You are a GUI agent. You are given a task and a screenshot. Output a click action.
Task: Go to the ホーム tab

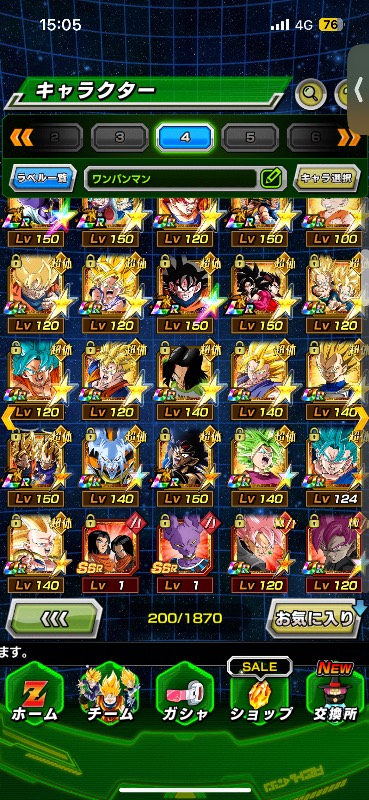34,698
